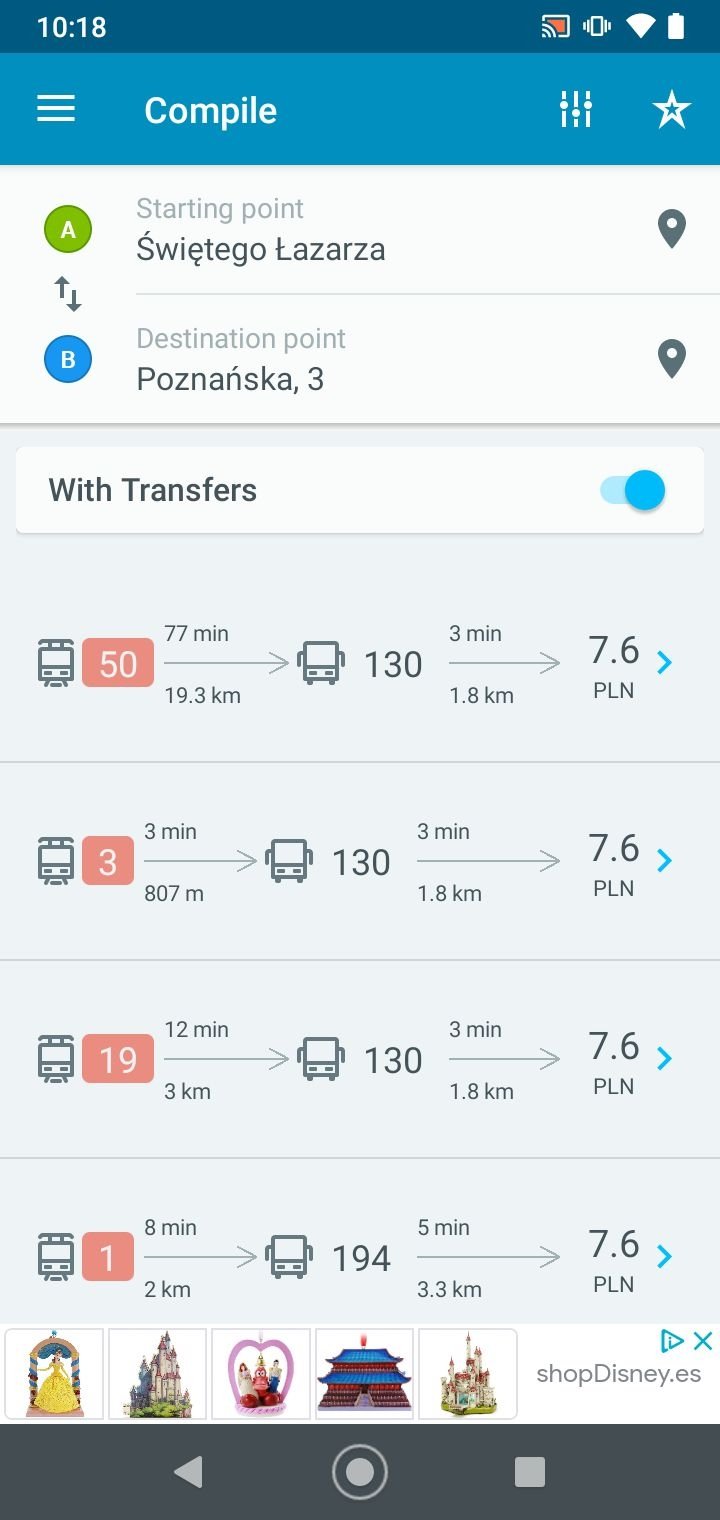The image size is (720, 1520).
Task: View route with tram 1 and bus 194
Action: tap(360, 1256)
